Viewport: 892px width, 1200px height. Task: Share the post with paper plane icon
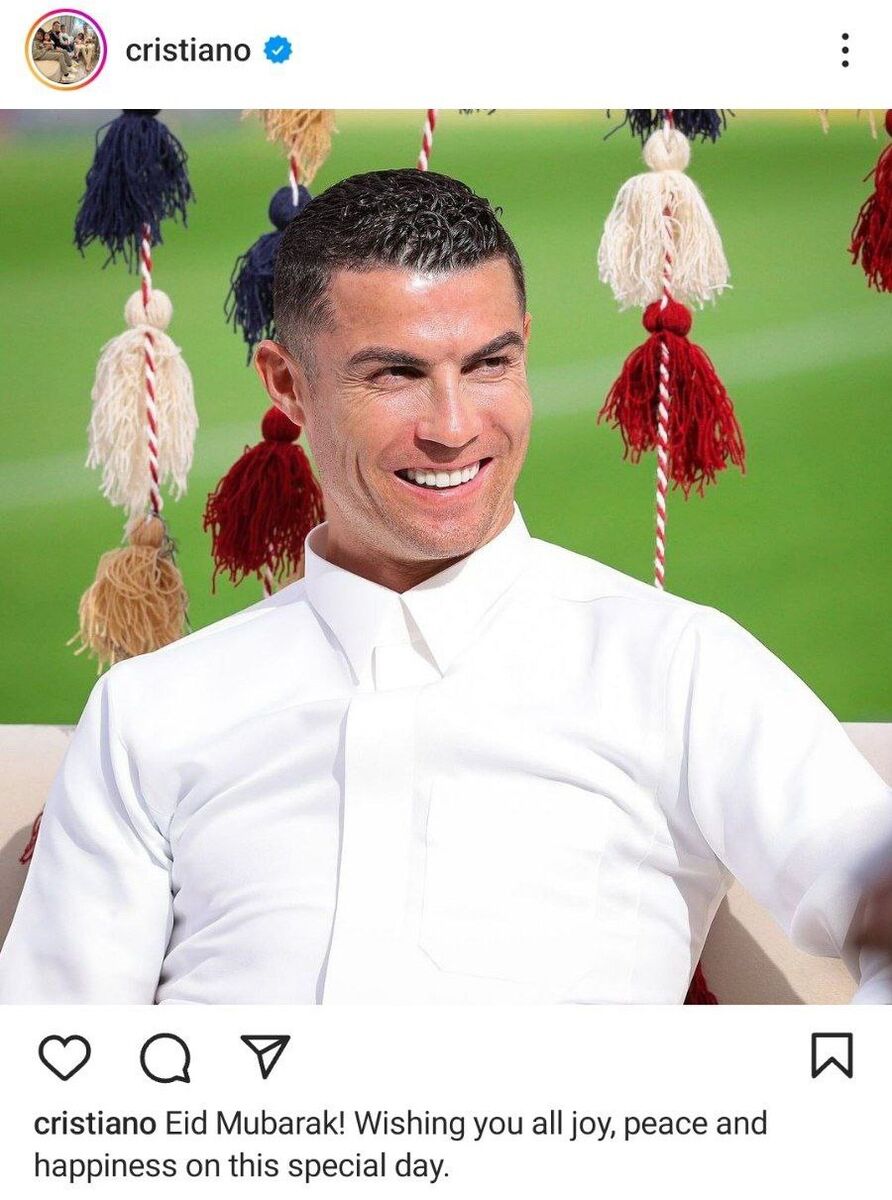coord(266,1056)
